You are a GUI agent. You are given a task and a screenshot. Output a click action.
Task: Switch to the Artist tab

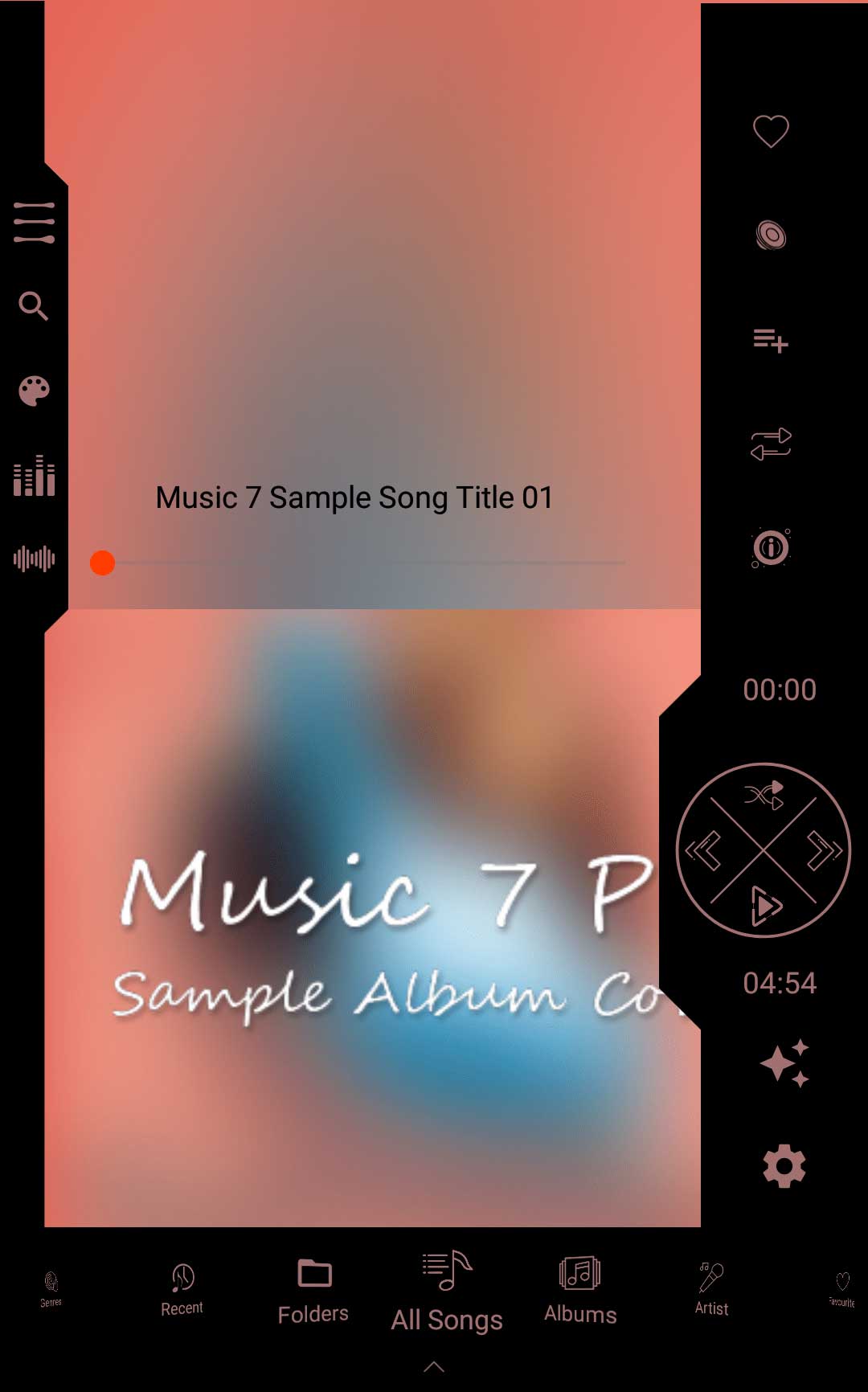[711, 1289]
